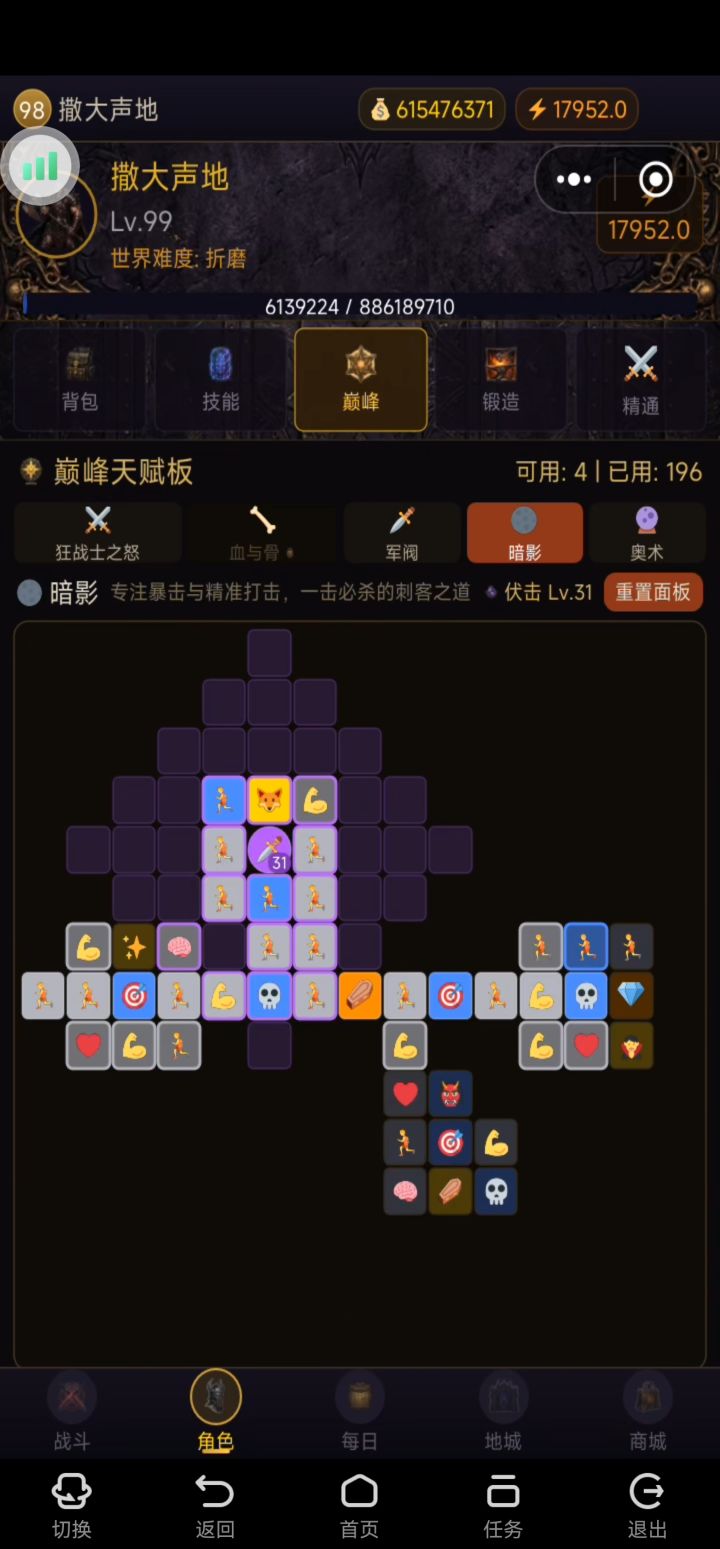Viewport: 720px width, 1549px height.
Task: Open the ••• more options menu
Action: pyautogui.click(x=573, y=179)
